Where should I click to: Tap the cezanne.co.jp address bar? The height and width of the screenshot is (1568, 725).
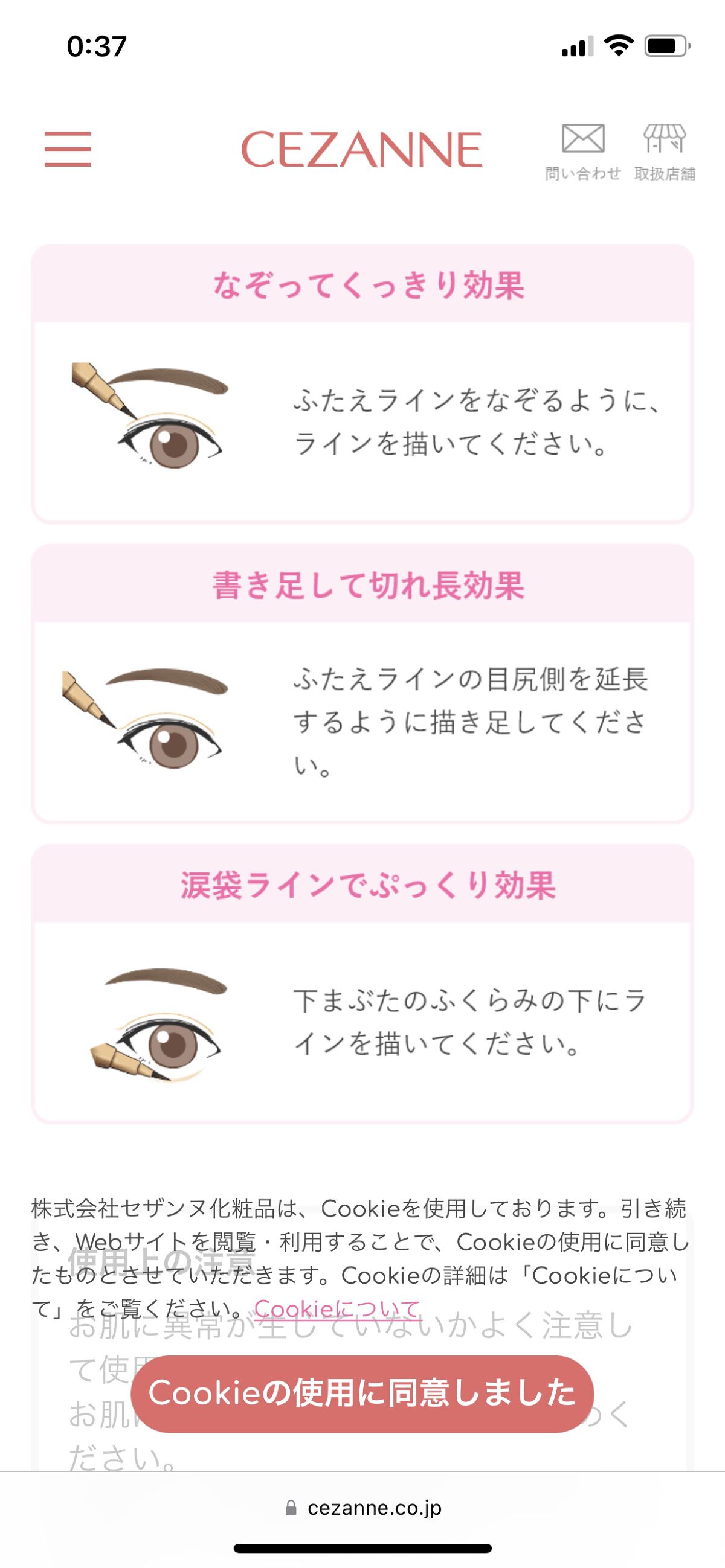click(362, 1508)
